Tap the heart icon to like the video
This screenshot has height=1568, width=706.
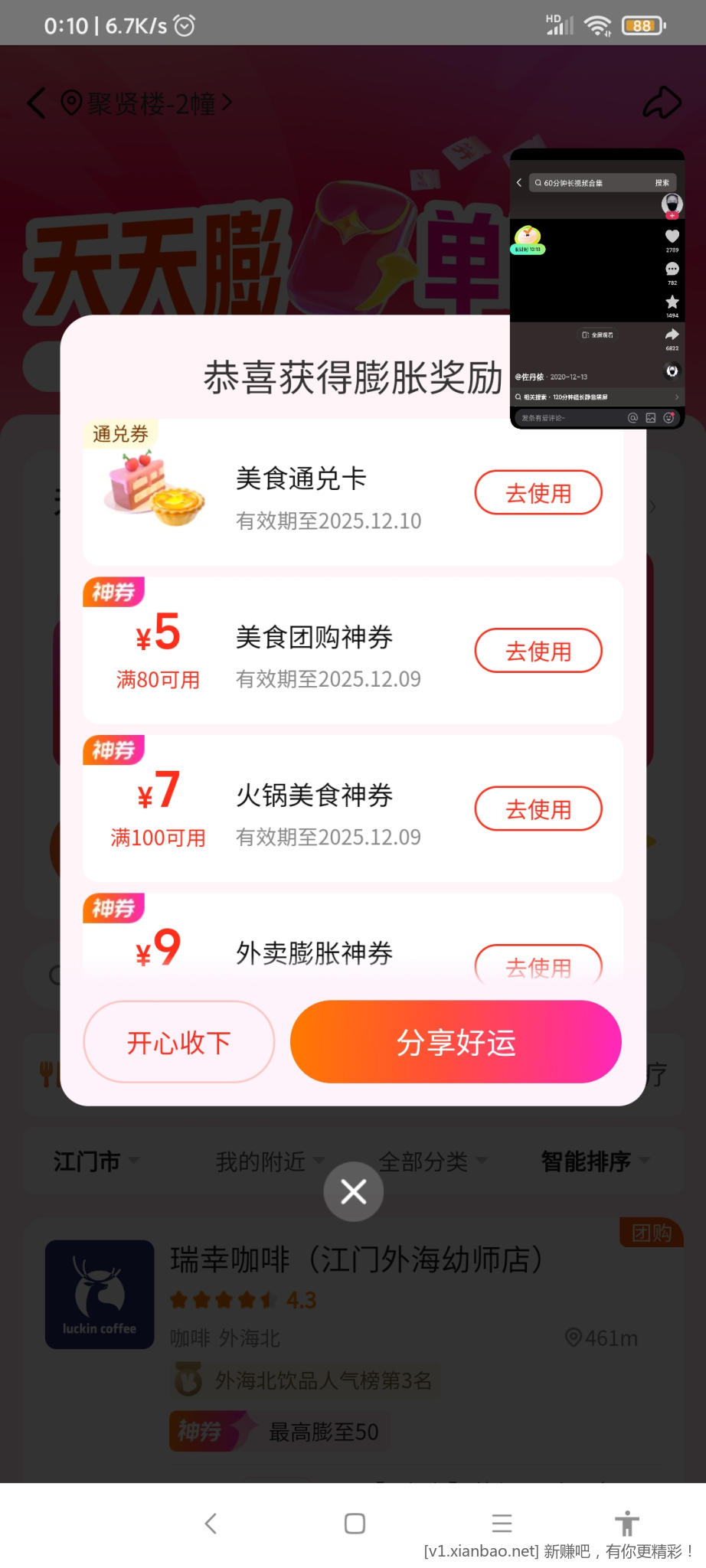[672, 237]
